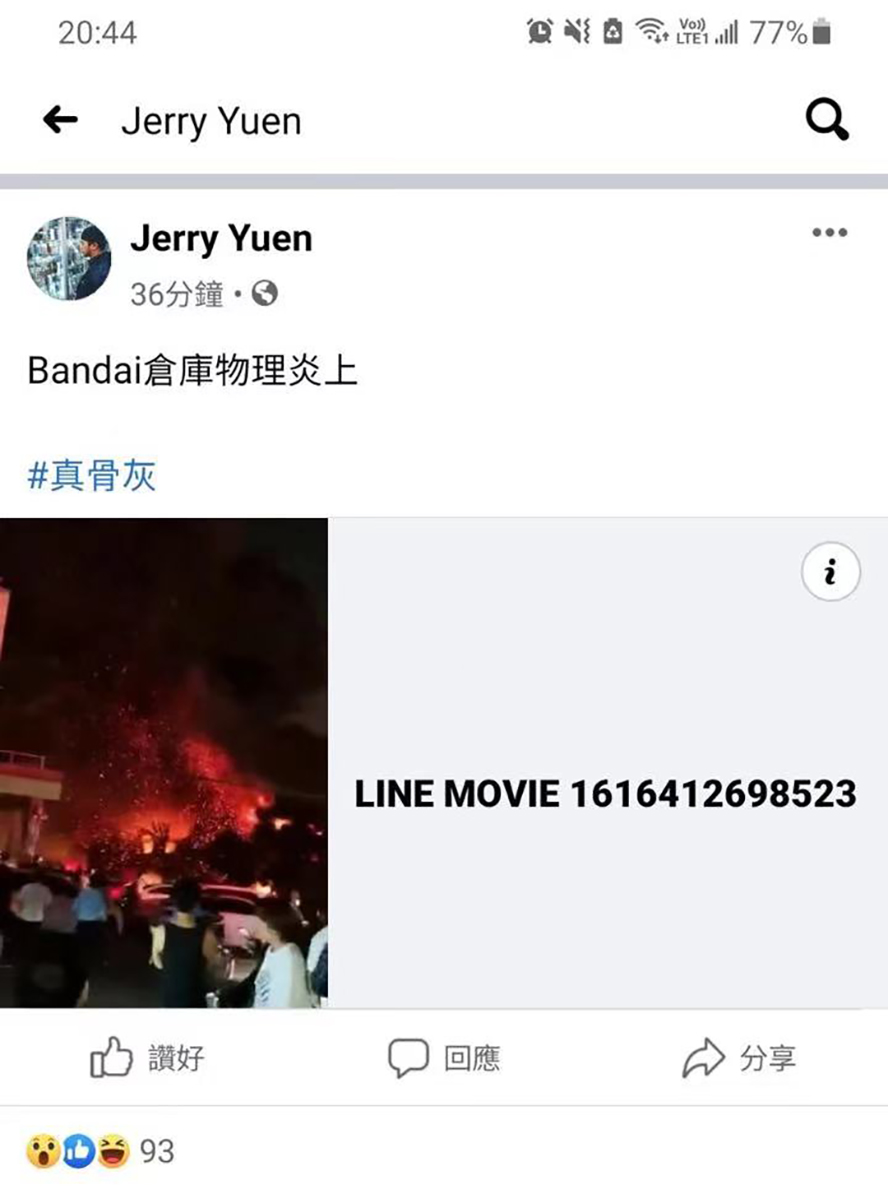Toggle the alarm icon in status bar
Image resolution: width=888 pixels, height=1194 pixels.
tap(538, 32)
